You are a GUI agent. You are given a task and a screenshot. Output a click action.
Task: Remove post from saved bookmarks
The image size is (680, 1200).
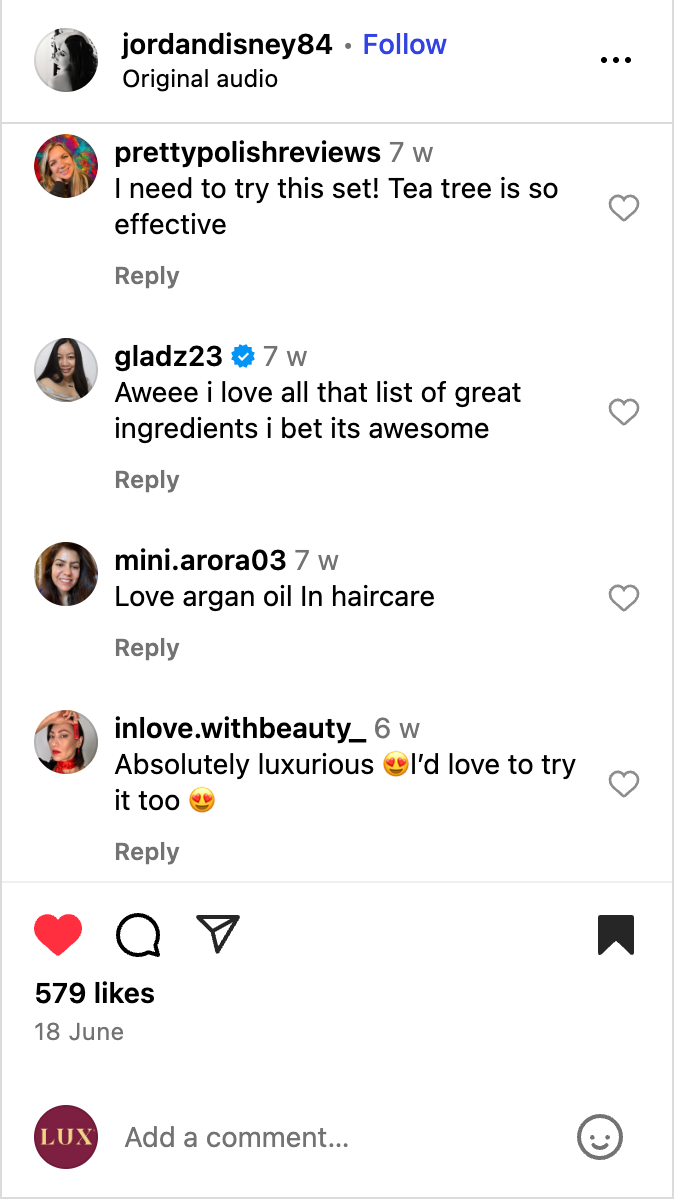[616, 935]
